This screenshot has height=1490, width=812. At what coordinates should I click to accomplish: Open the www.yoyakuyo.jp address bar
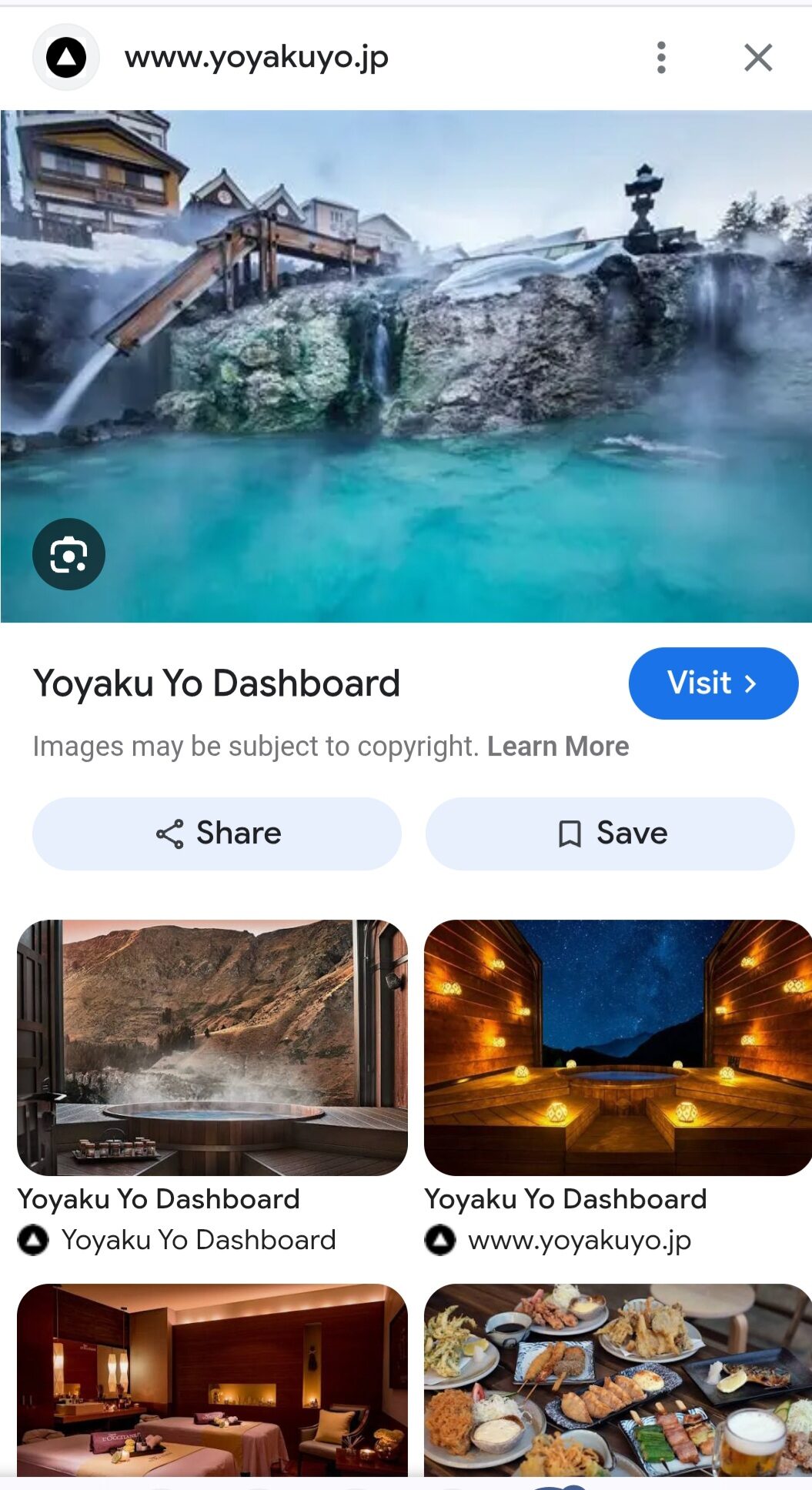click(257, 56)
